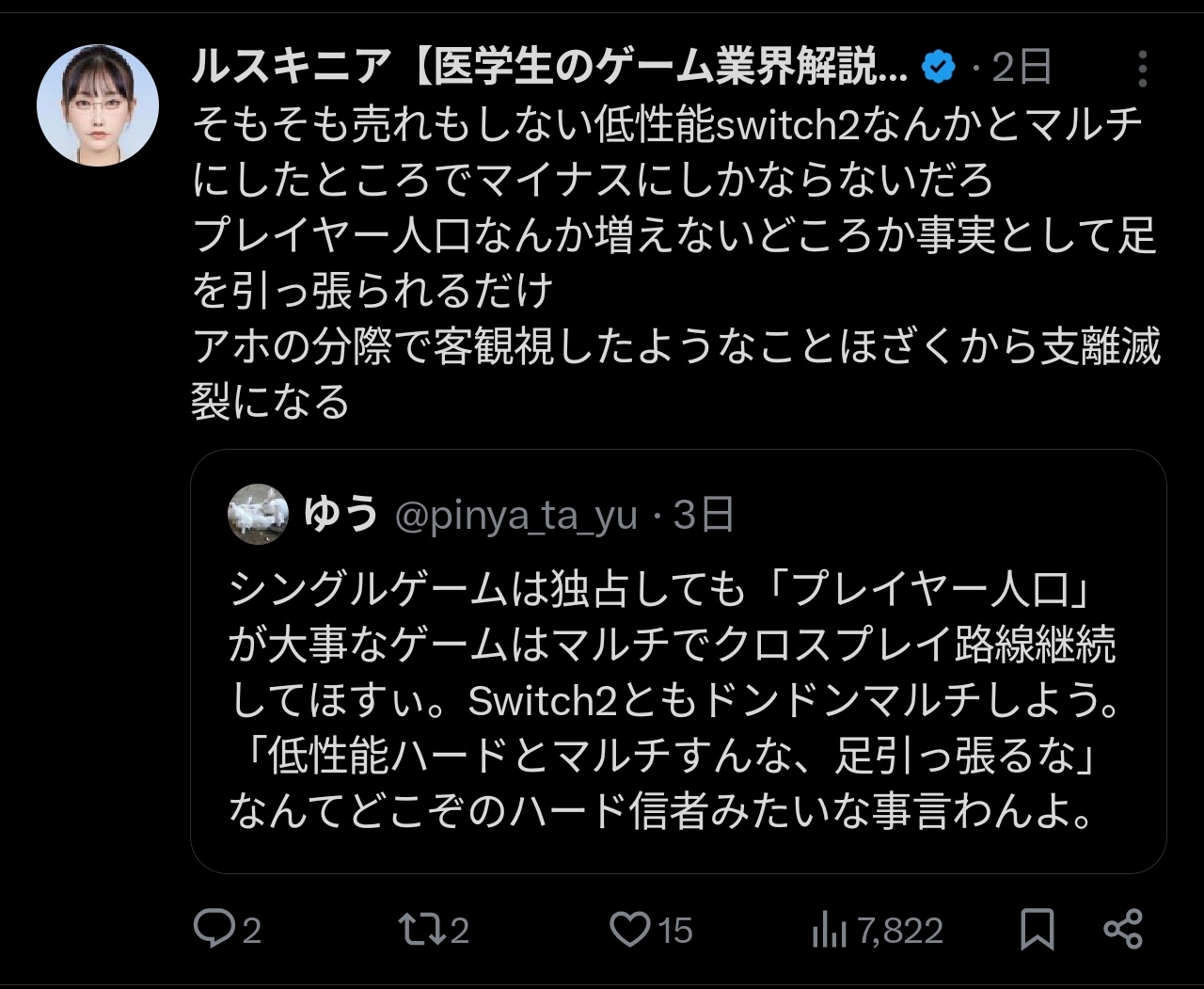Image resolution: width=1204 pixels, height=989 pixels.
Task: Share this post
Action: [1123, 929]
